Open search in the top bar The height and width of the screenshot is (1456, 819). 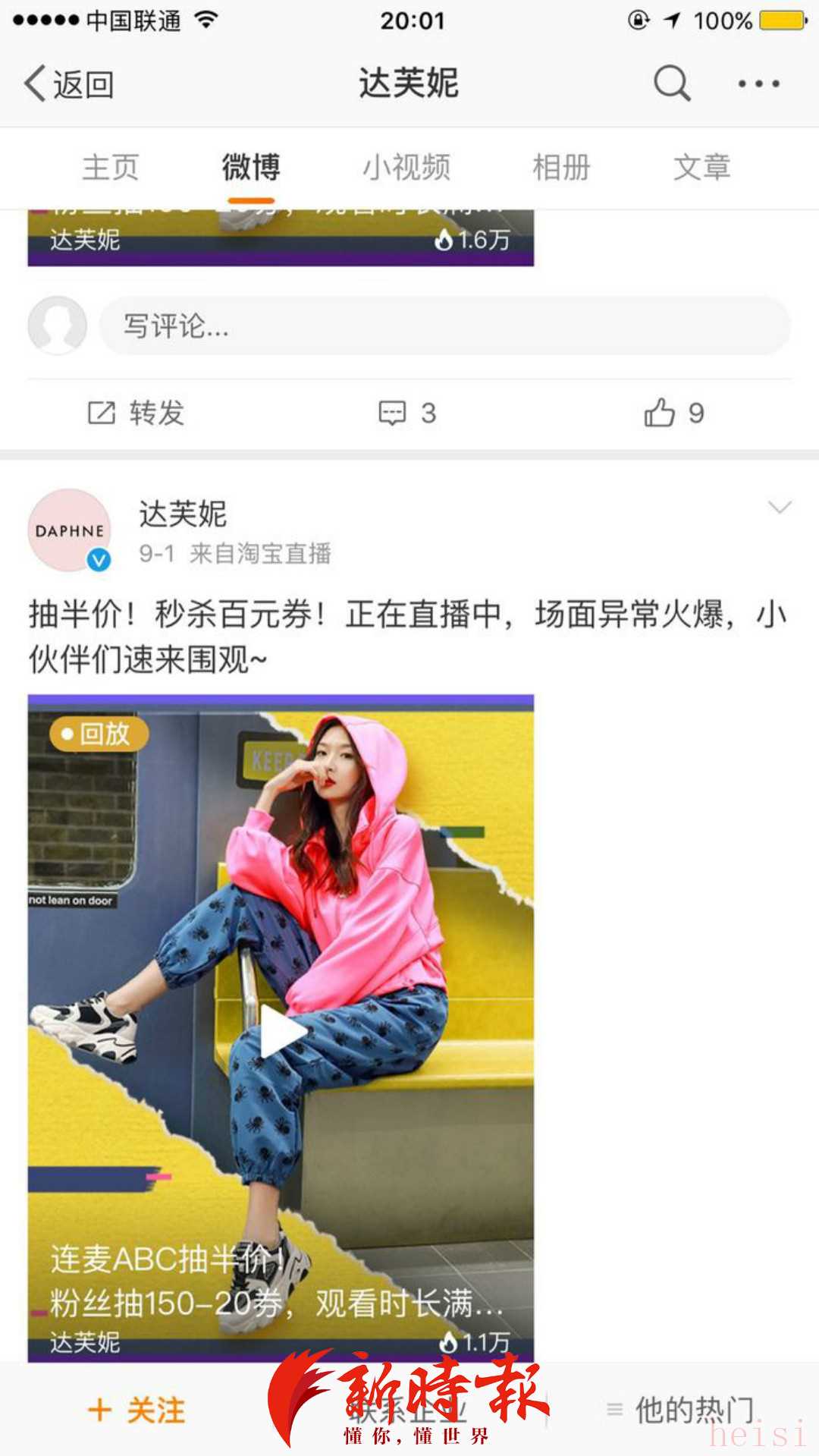672,83
